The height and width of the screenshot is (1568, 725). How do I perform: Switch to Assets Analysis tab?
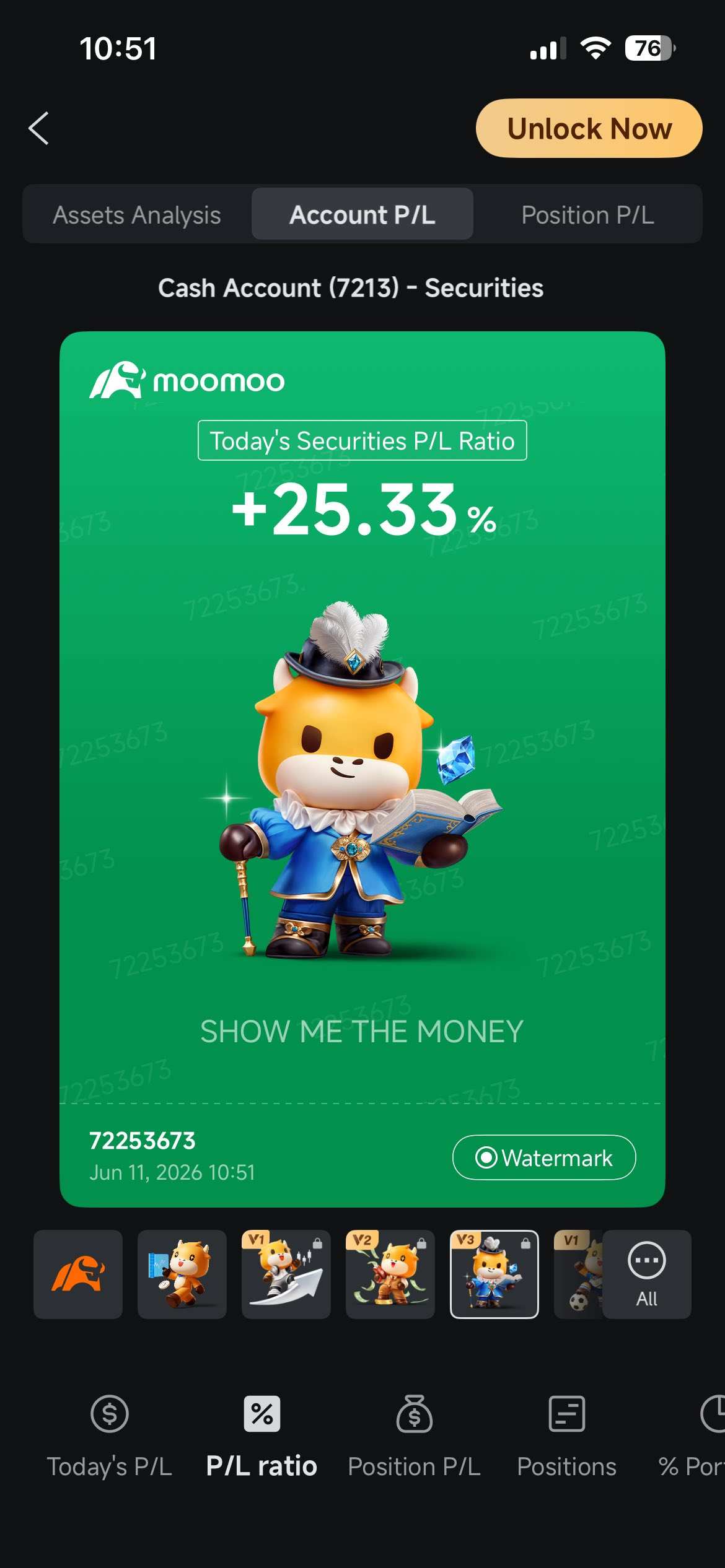point(137,215)
